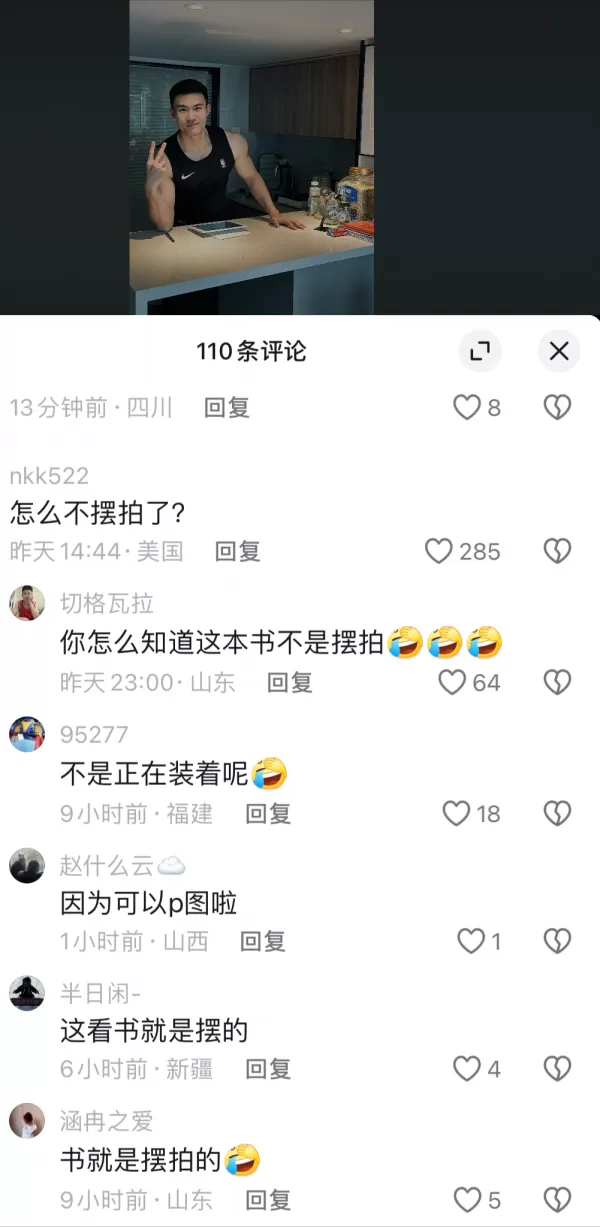Screen dimensions: 600x1227
Task: Like nkk522's comment
Action: click(439, 551)
